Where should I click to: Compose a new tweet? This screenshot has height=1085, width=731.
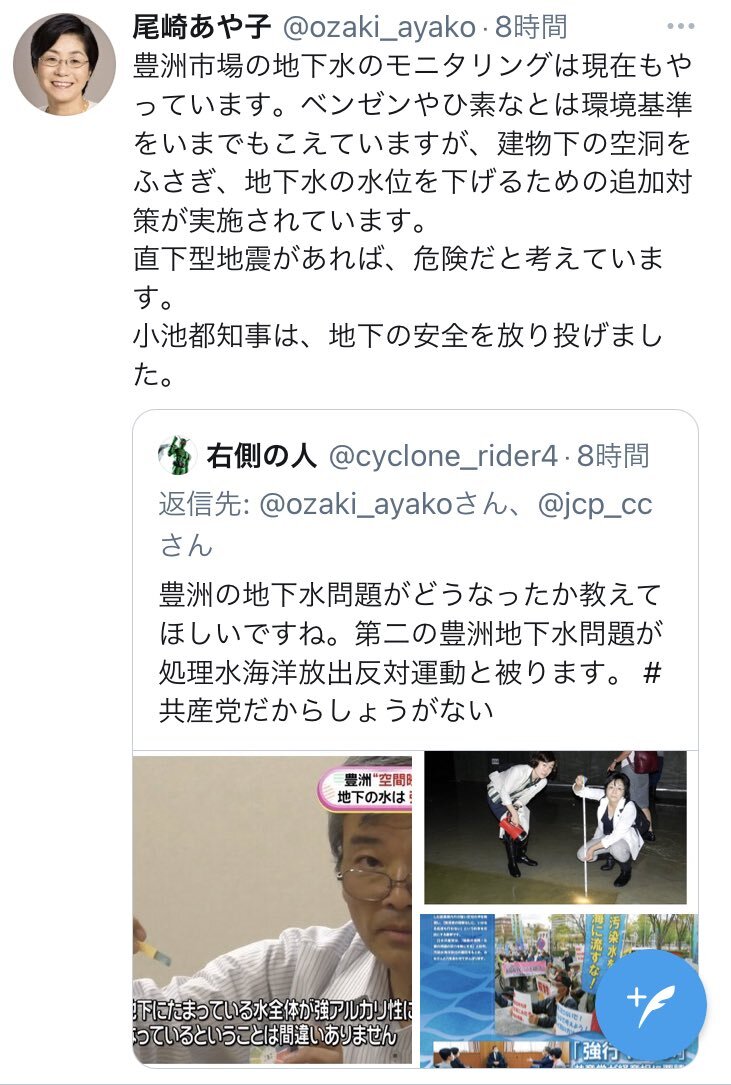pos(651,998)
